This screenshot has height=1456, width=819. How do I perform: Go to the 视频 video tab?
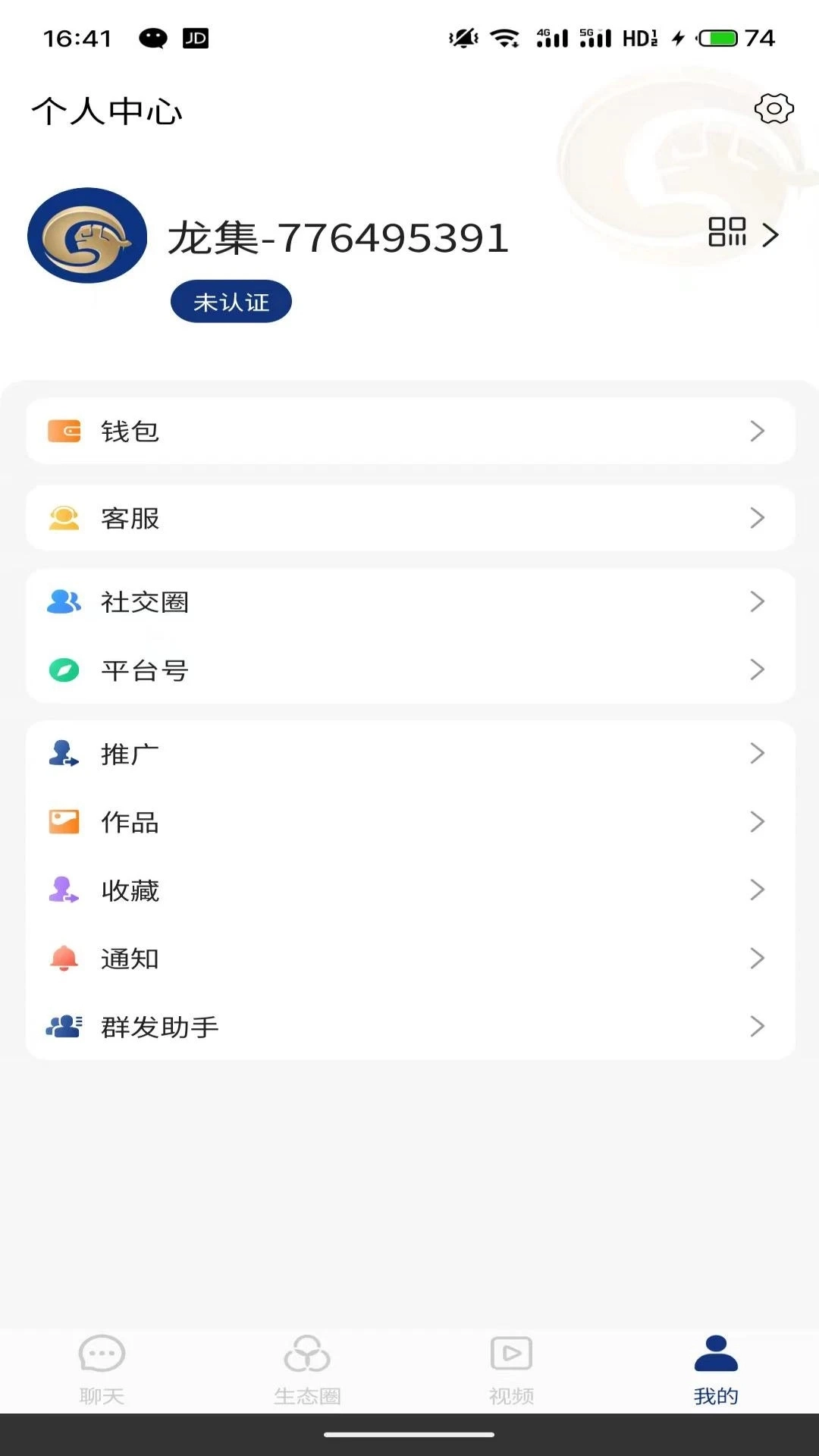tap(512, 1369)
